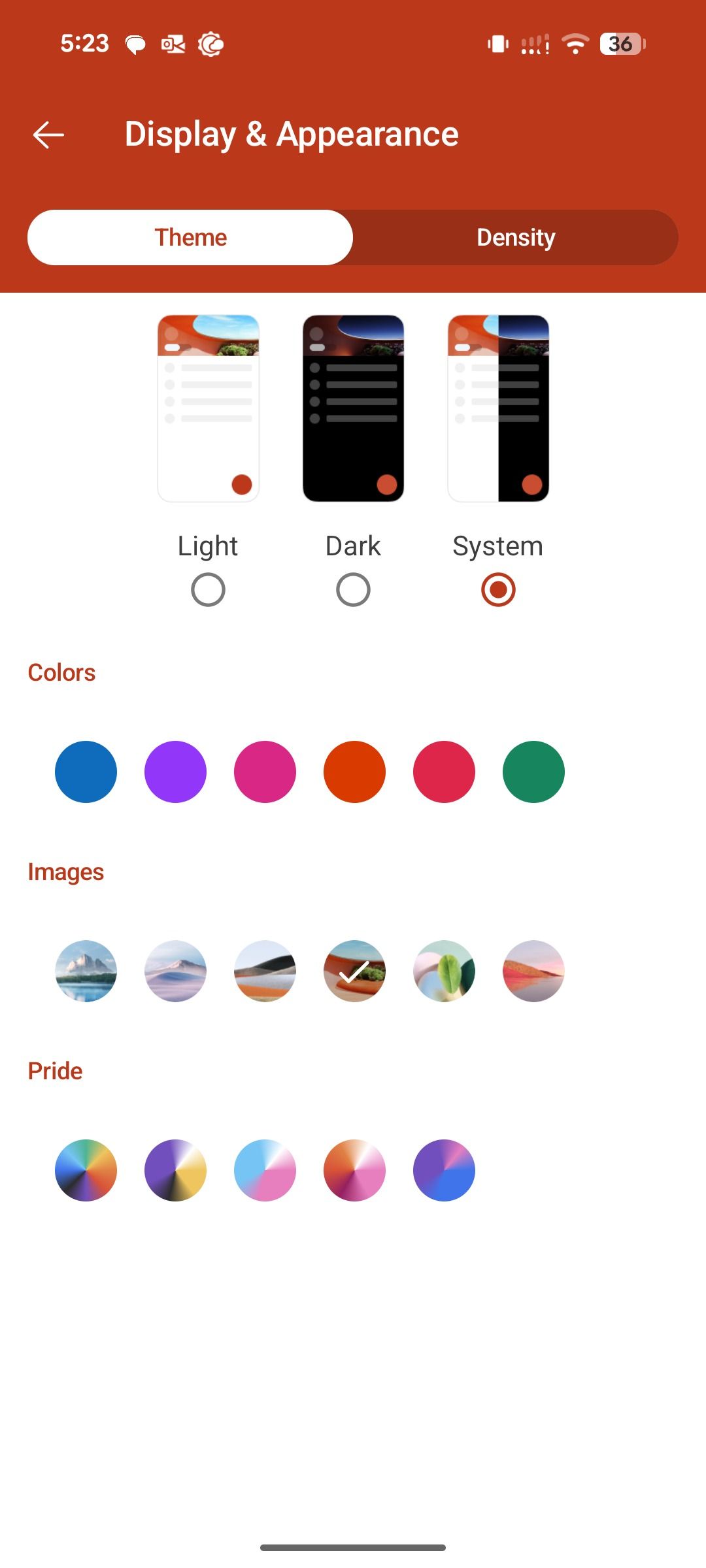Switch to the Density tab
This screenshot has width=706, height=1568.
[x=516, y=237]
